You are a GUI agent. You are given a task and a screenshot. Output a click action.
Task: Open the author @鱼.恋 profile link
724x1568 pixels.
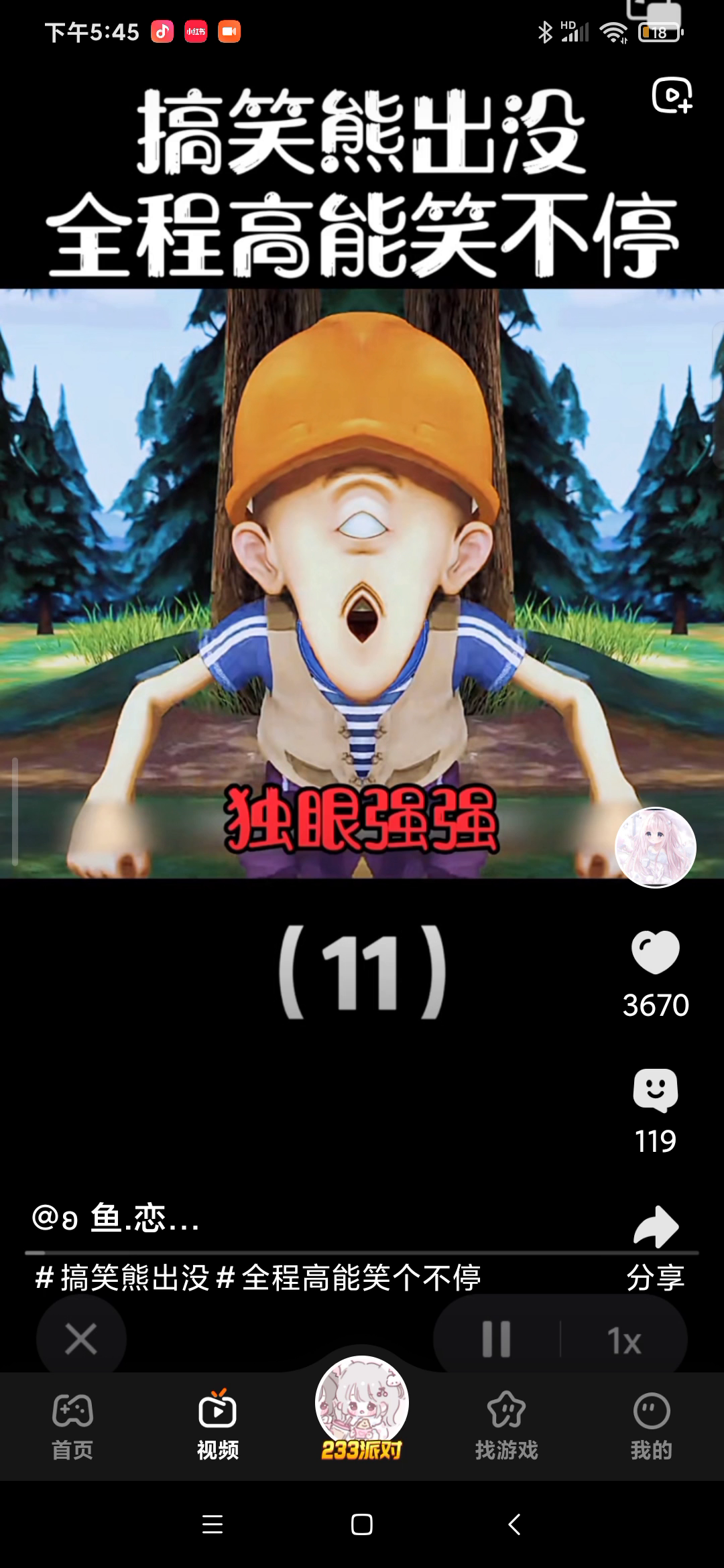115,1218
